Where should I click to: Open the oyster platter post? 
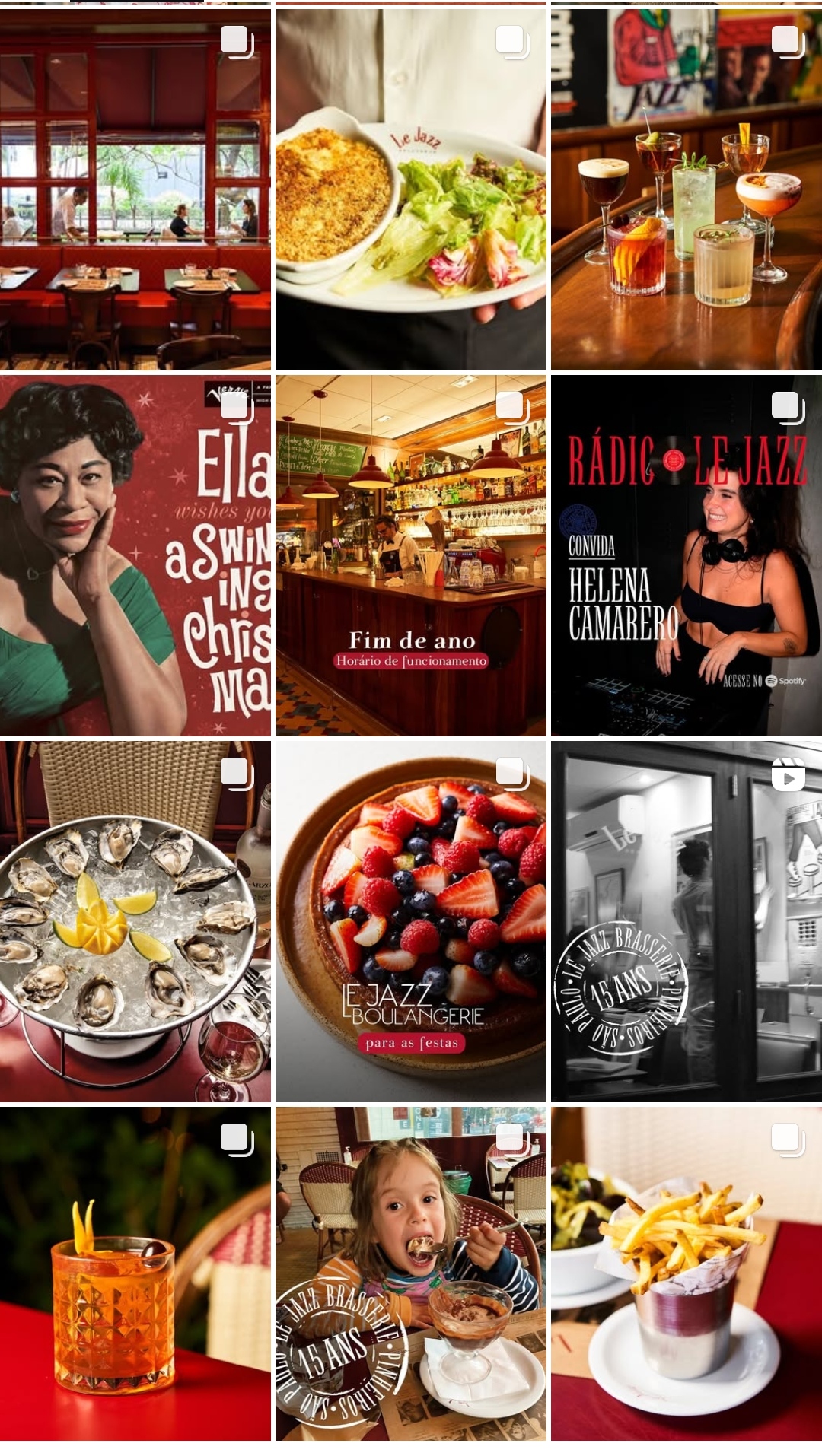(x=135, y=921)
